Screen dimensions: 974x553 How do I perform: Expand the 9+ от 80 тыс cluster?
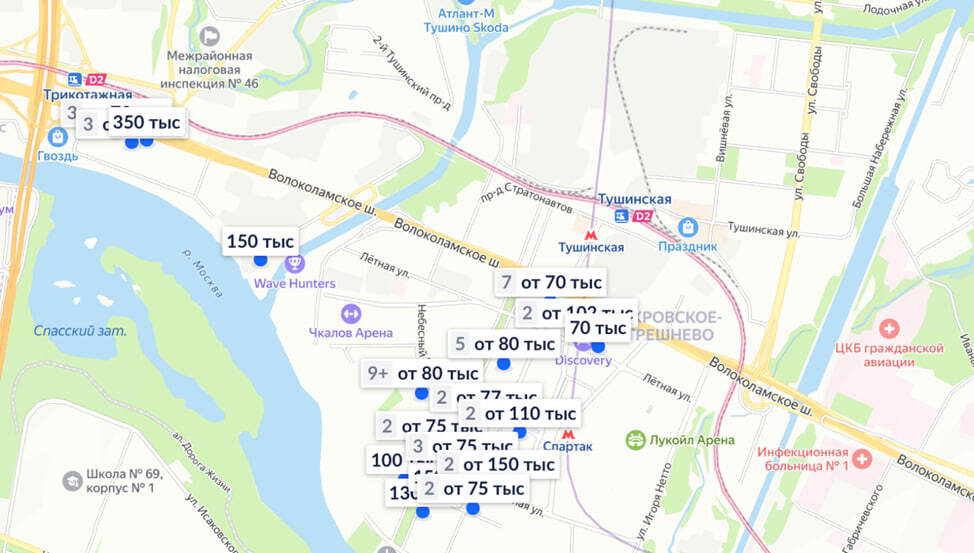(422, 373)
